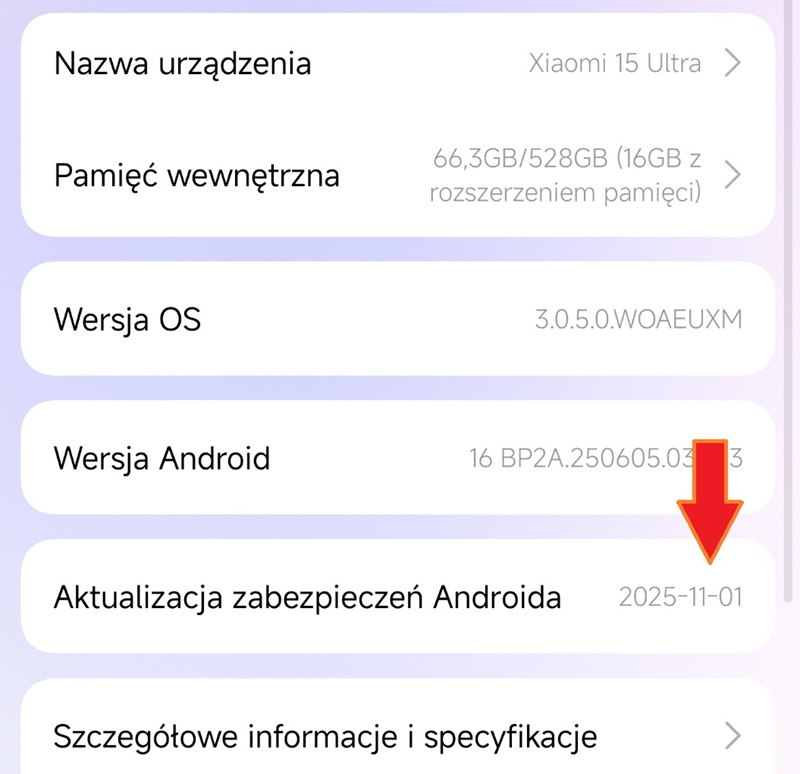Open Pamięć wewnętrzna storage details
Screen dimensions: 800x774
397,176
